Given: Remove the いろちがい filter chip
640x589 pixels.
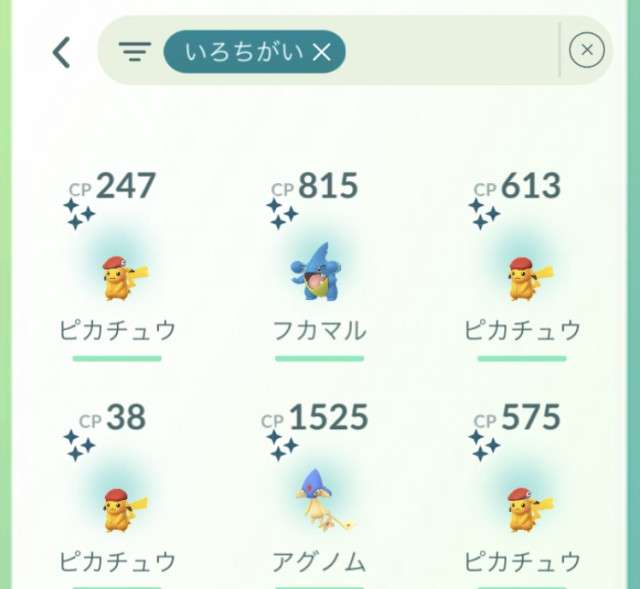Looking at the screenshot, I should pyautogui.click(x=321, y=52).
